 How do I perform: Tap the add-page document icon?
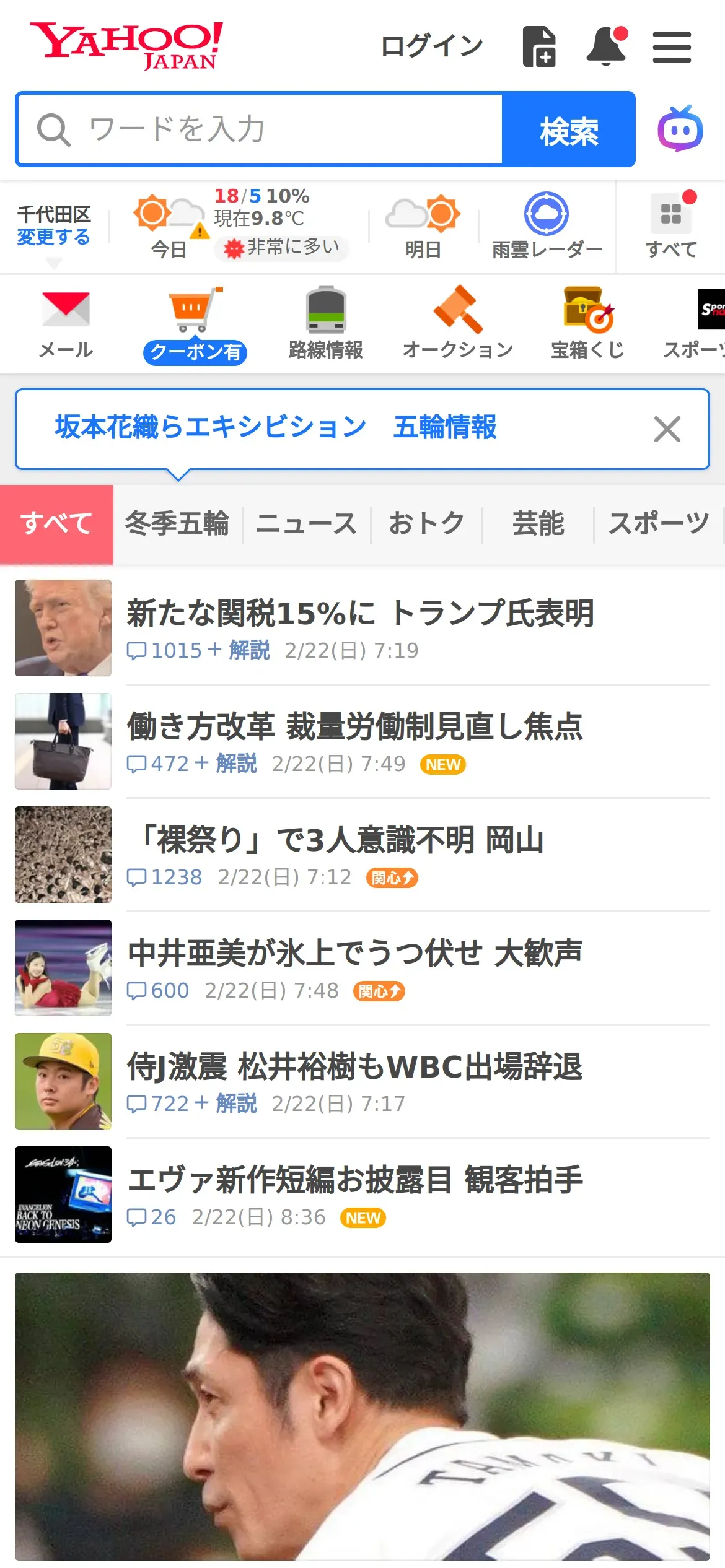(x=539, y=46)
